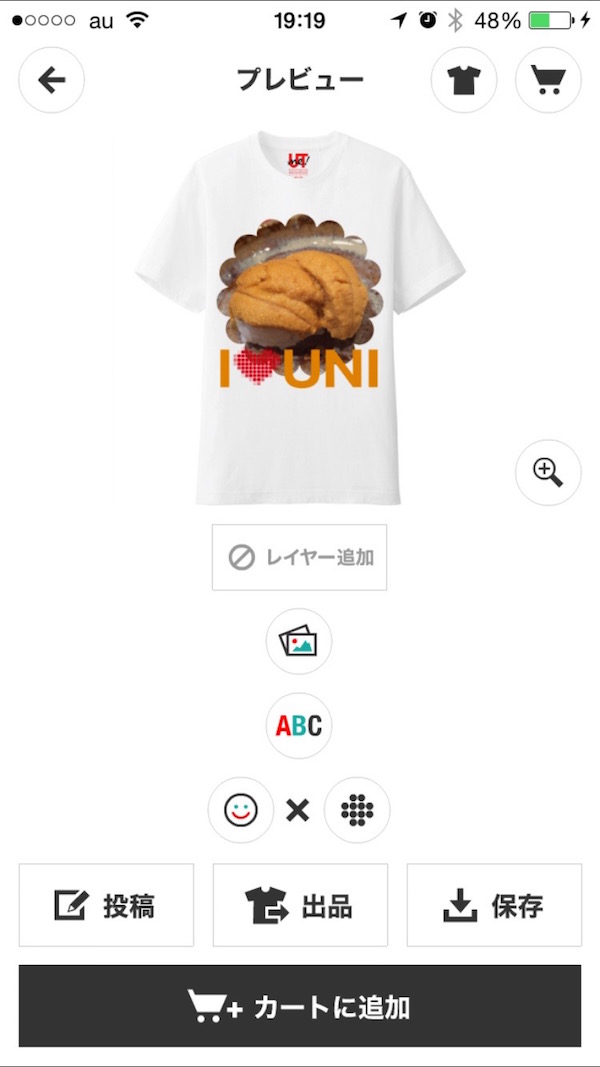Tap the 投稿 button
Viewport: 600px width, 1067px height.
(106, 905)
